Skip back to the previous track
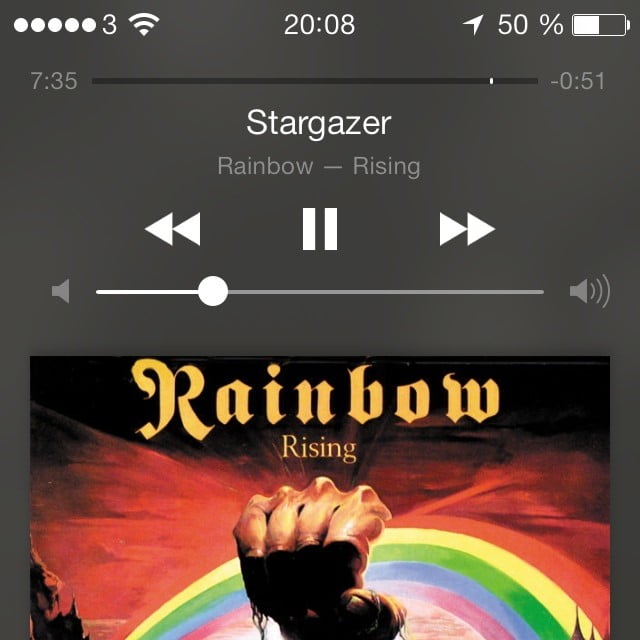Viewport: 640px width, 640px height. tap(173, 229)
